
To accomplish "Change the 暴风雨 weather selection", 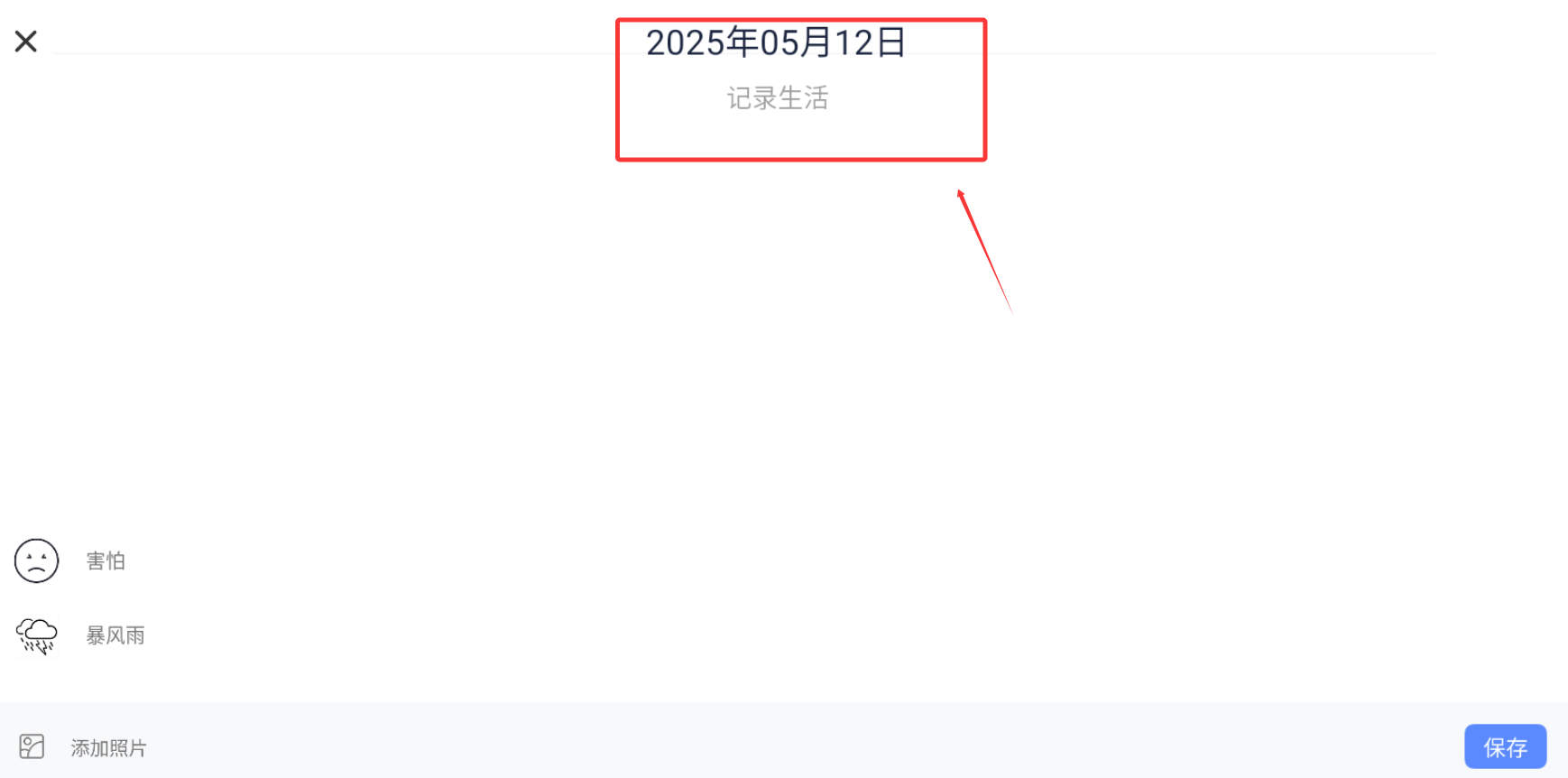I will click(79, 635).
